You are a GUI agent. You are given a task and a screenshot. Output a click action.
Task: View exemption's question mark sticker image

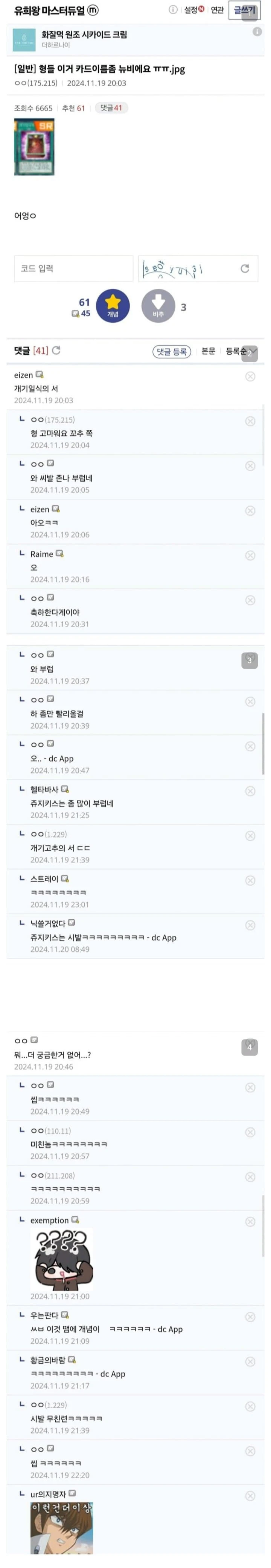(x=61, y=1259)
